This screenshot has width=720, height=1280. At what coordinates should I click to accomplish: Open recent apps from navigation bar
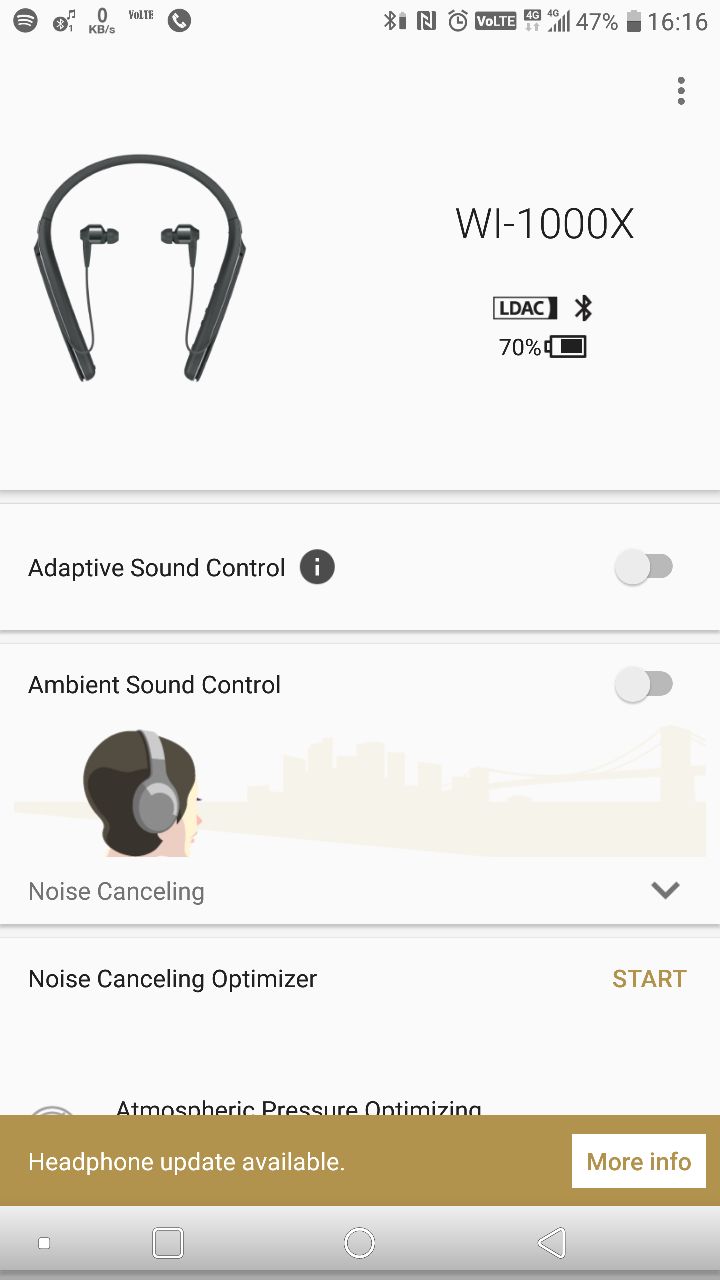tap(168, 1242)
